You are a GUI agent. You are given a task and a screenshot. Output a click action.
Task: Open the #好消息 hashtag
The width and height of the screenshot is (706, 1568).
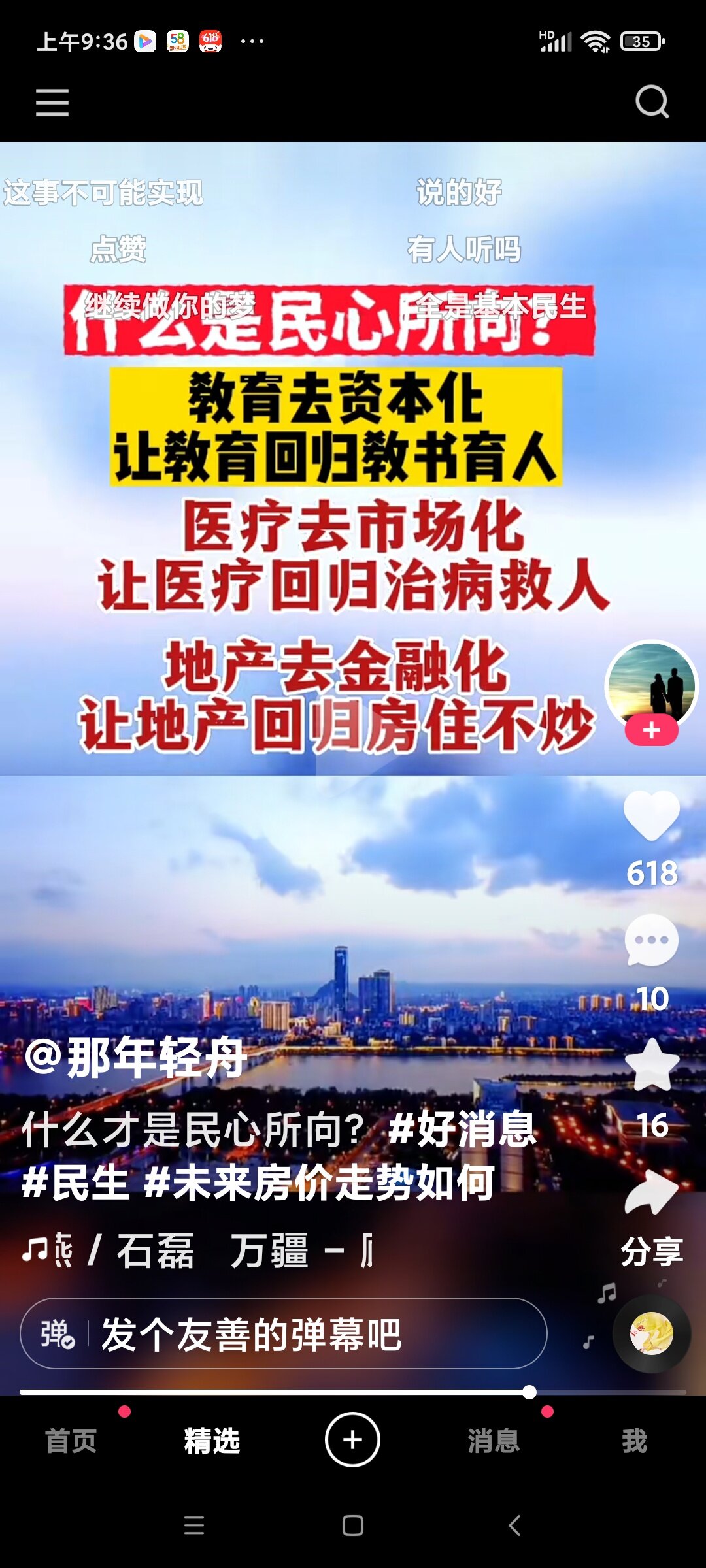(462, 1129)
